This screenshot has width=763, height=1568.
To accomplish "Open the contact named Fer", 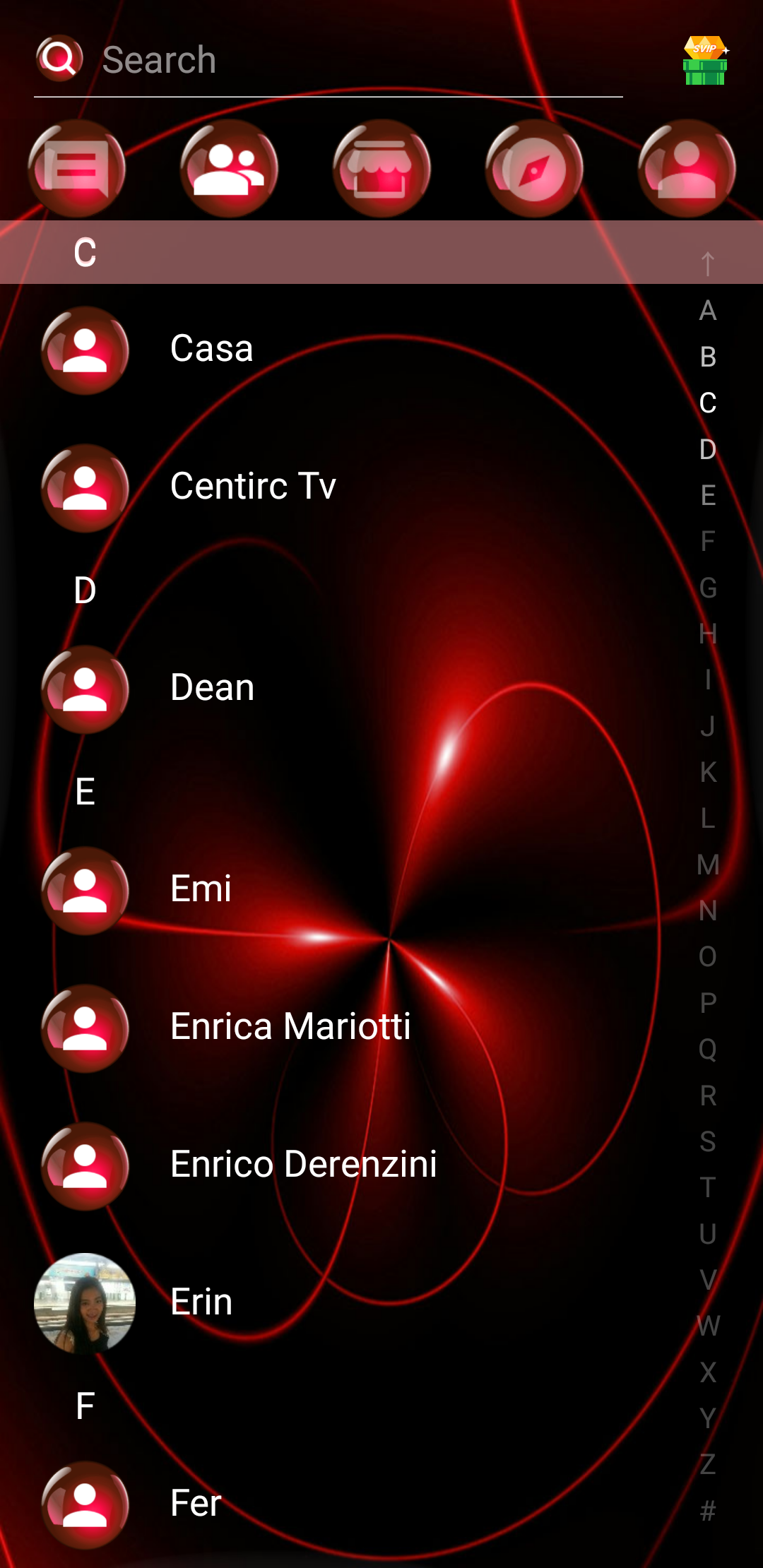I will pyautogui.click(x=194, y=1503).
